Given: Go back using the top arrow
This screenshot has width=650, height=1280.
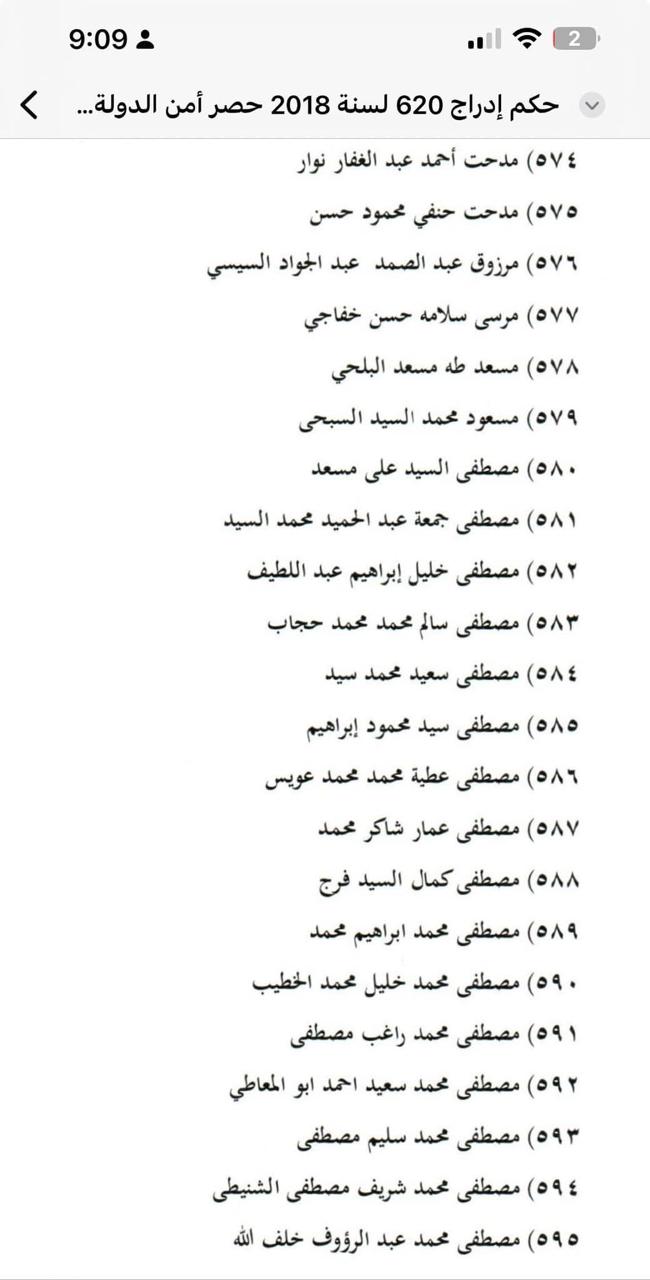Looking at the screenshot, I should pyautogui.click(x=30, y=104).
